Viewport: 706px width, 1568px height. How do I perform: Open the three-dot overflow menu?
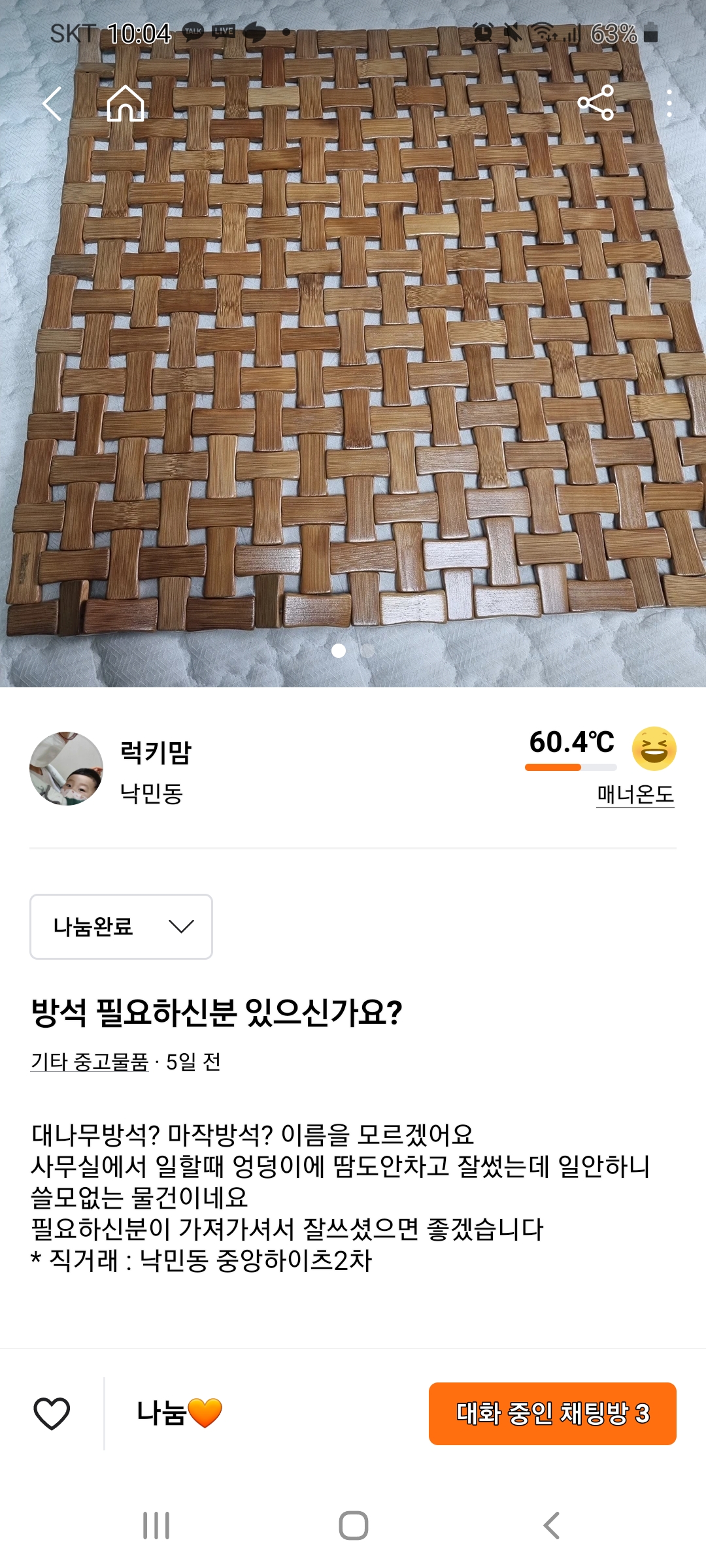tap(669, 104)
